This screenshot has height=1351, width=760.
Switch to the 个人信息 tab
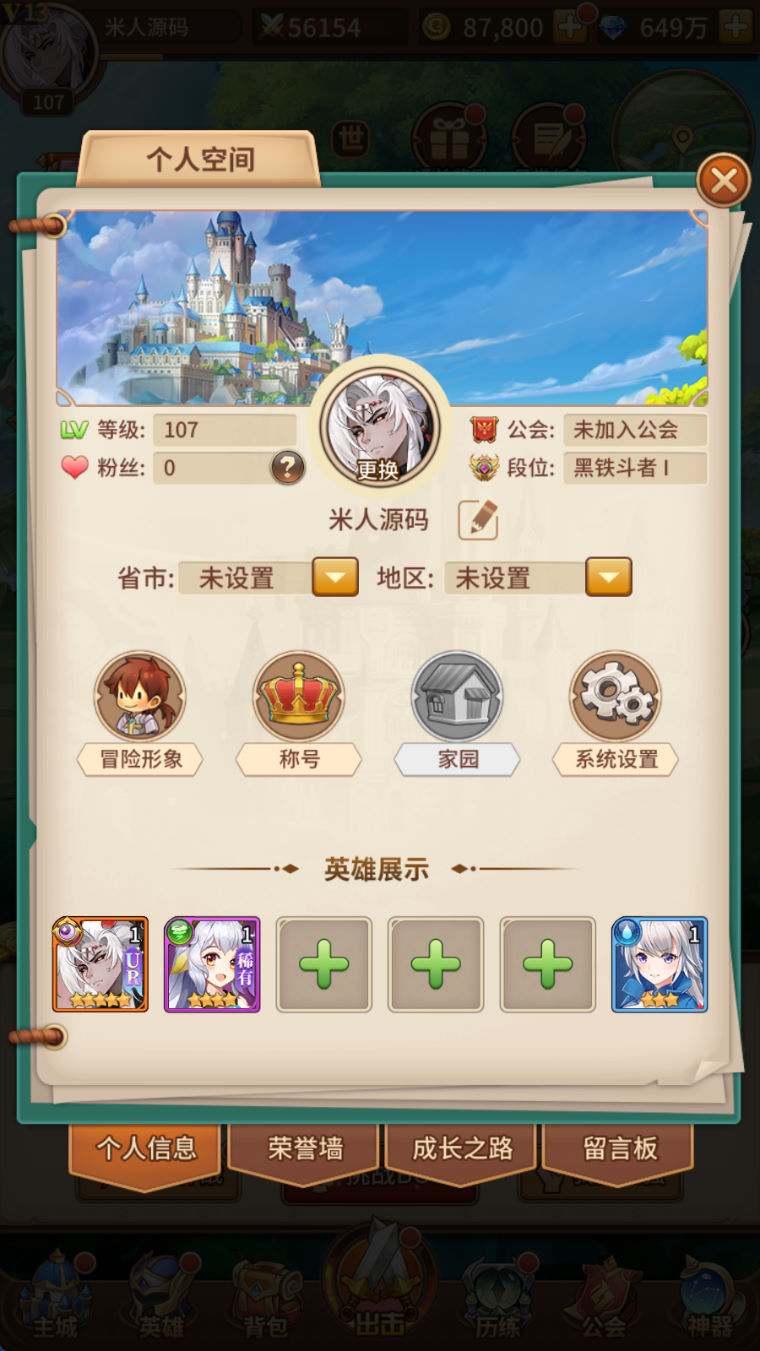tap(146, 1149)
